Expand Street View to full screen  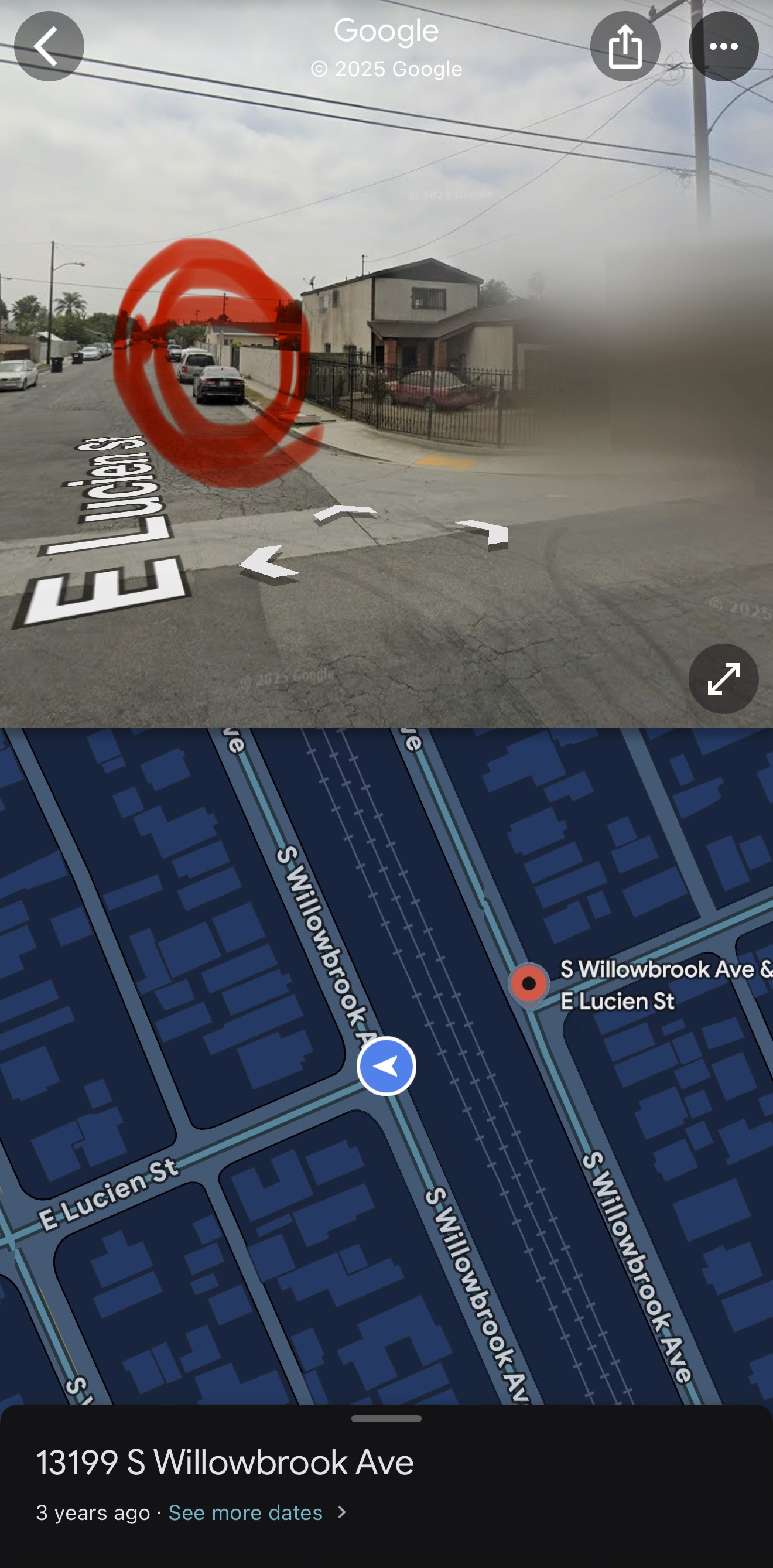(723, 679)
